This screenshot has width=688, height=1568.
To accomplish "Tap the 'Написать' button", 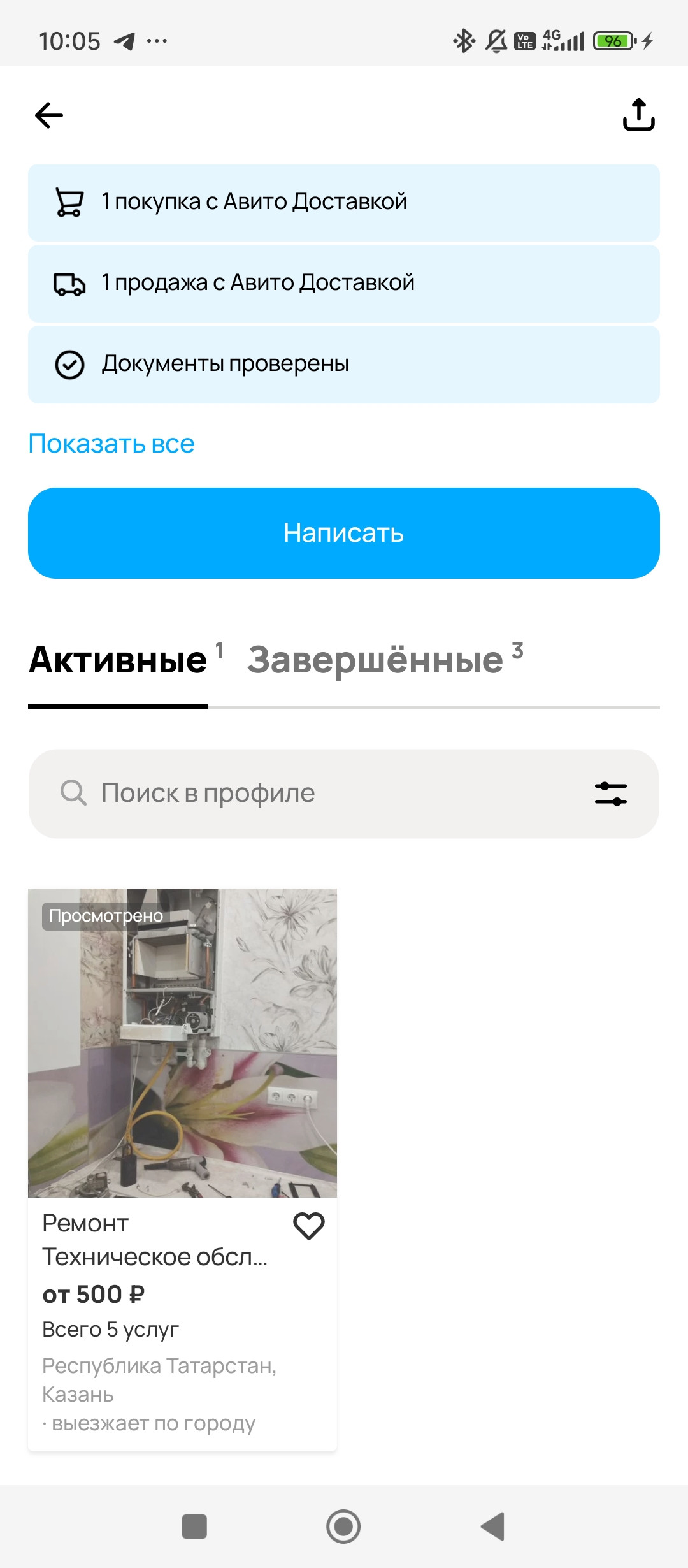I will [344, 533].
